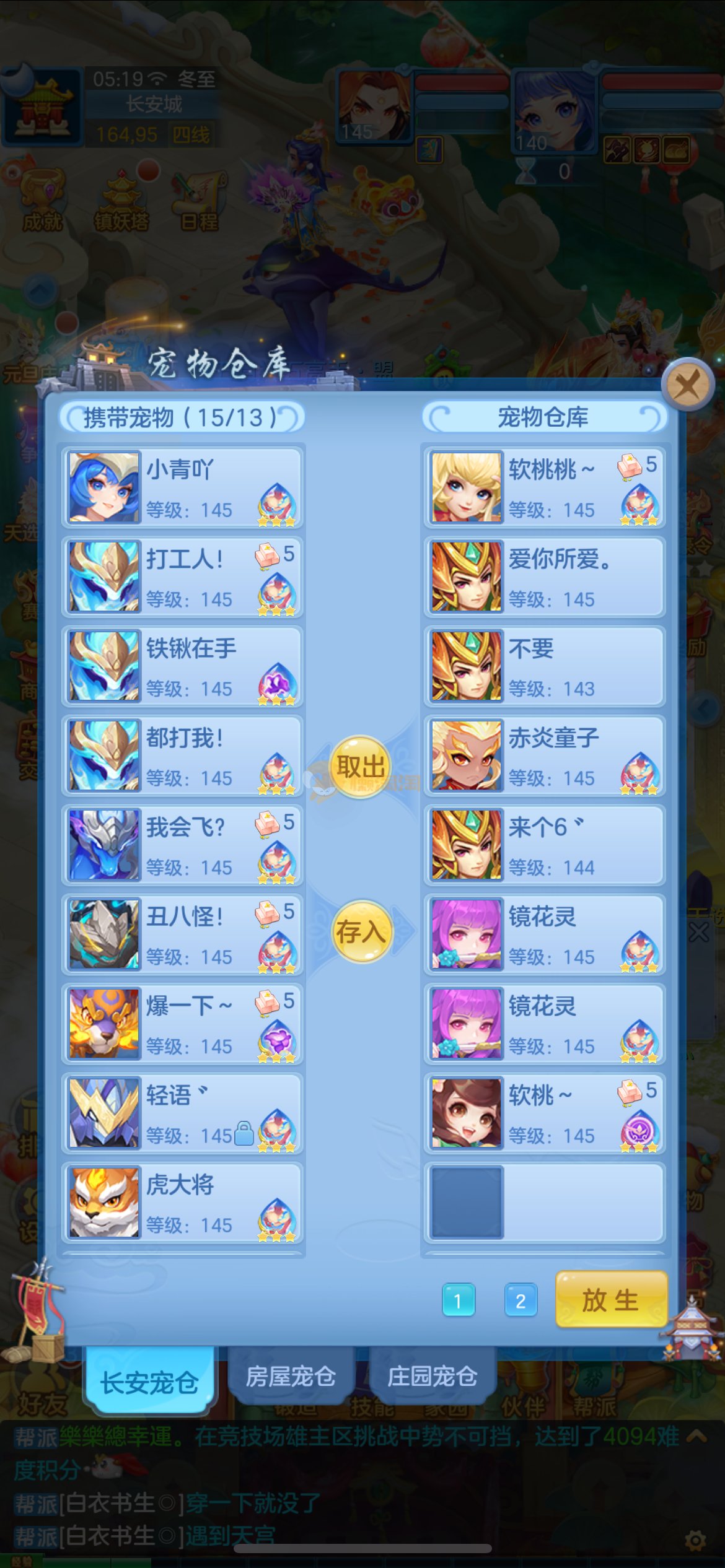Select carried pet 虎大将
The height and width of the screenshot is (1568, 725).
(x=182, y=1202)
